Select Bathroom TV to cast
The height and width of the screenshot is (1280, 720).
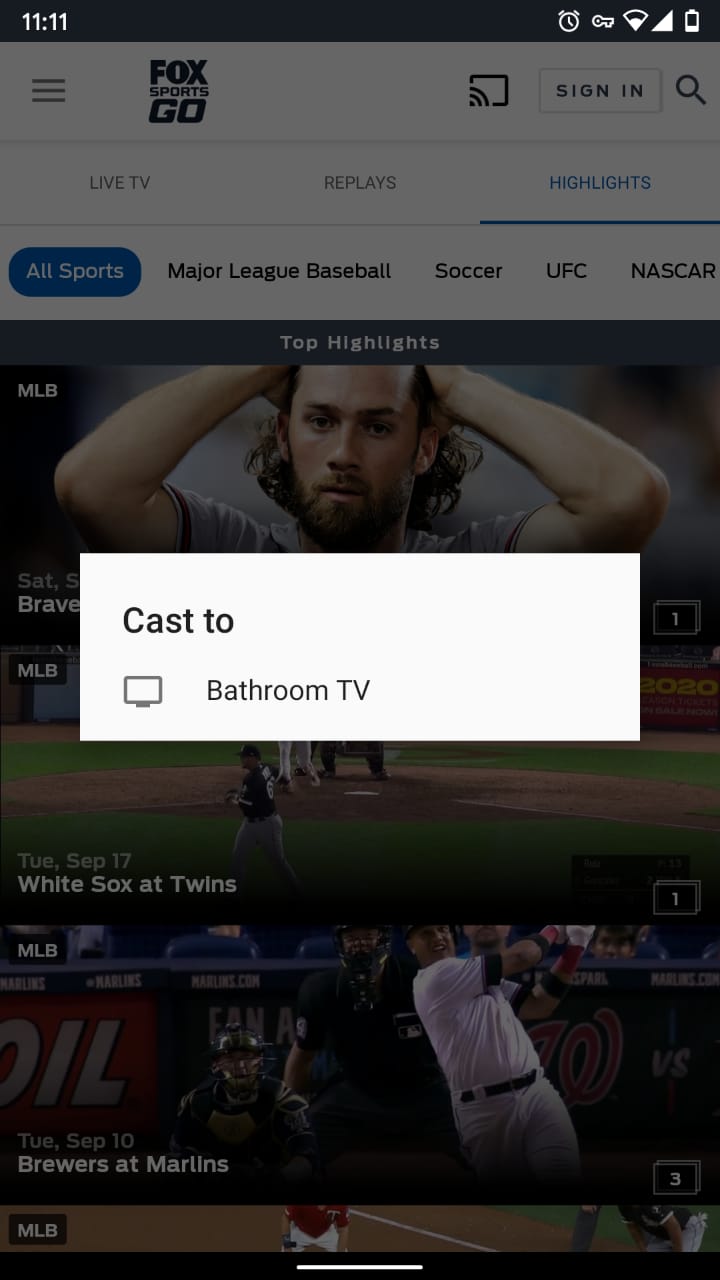click(x=360, y=691)
